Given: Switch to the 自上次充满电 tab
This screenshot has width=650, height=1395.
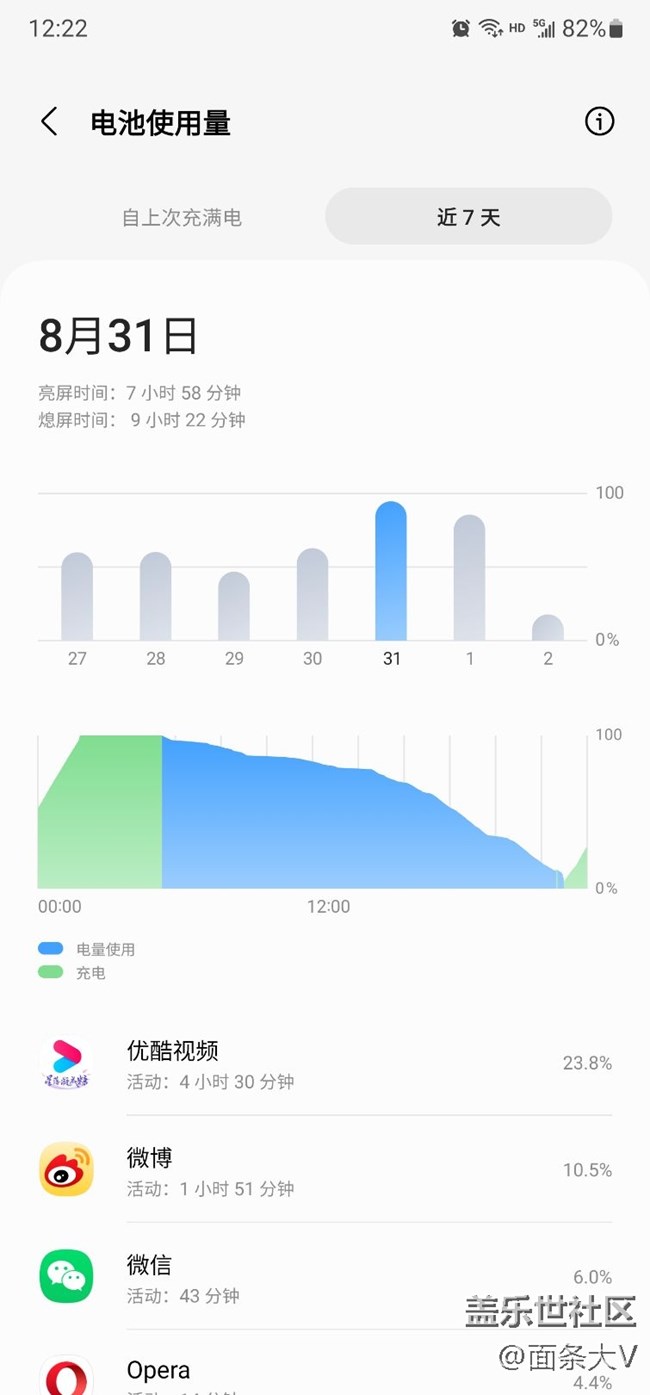Looking at the screenshot, I should (182, 217).
